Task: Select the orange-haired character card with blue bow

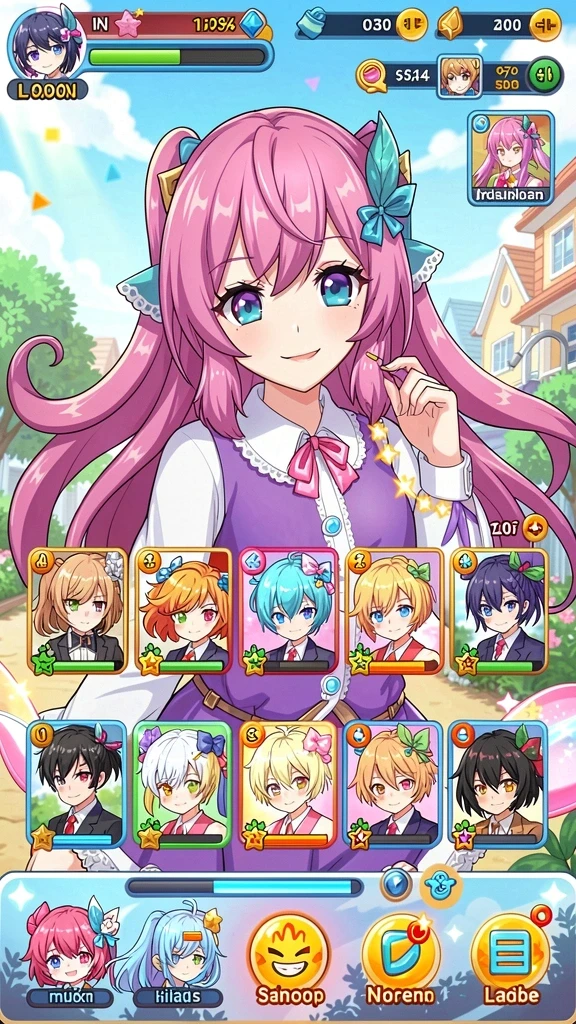Action: point(184,610)
